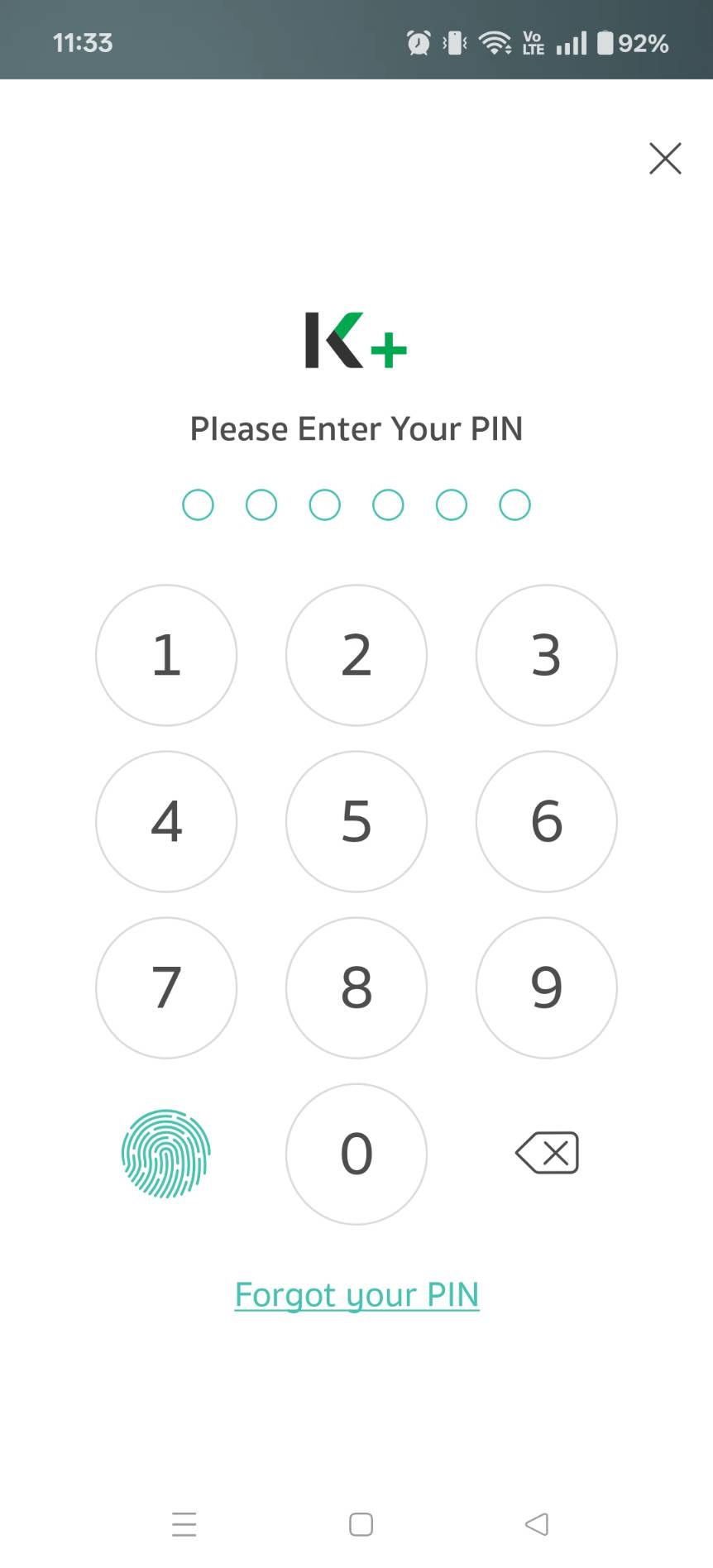Enter digit 1 on the keypad

pyautogui.click(x=166, y=655)
